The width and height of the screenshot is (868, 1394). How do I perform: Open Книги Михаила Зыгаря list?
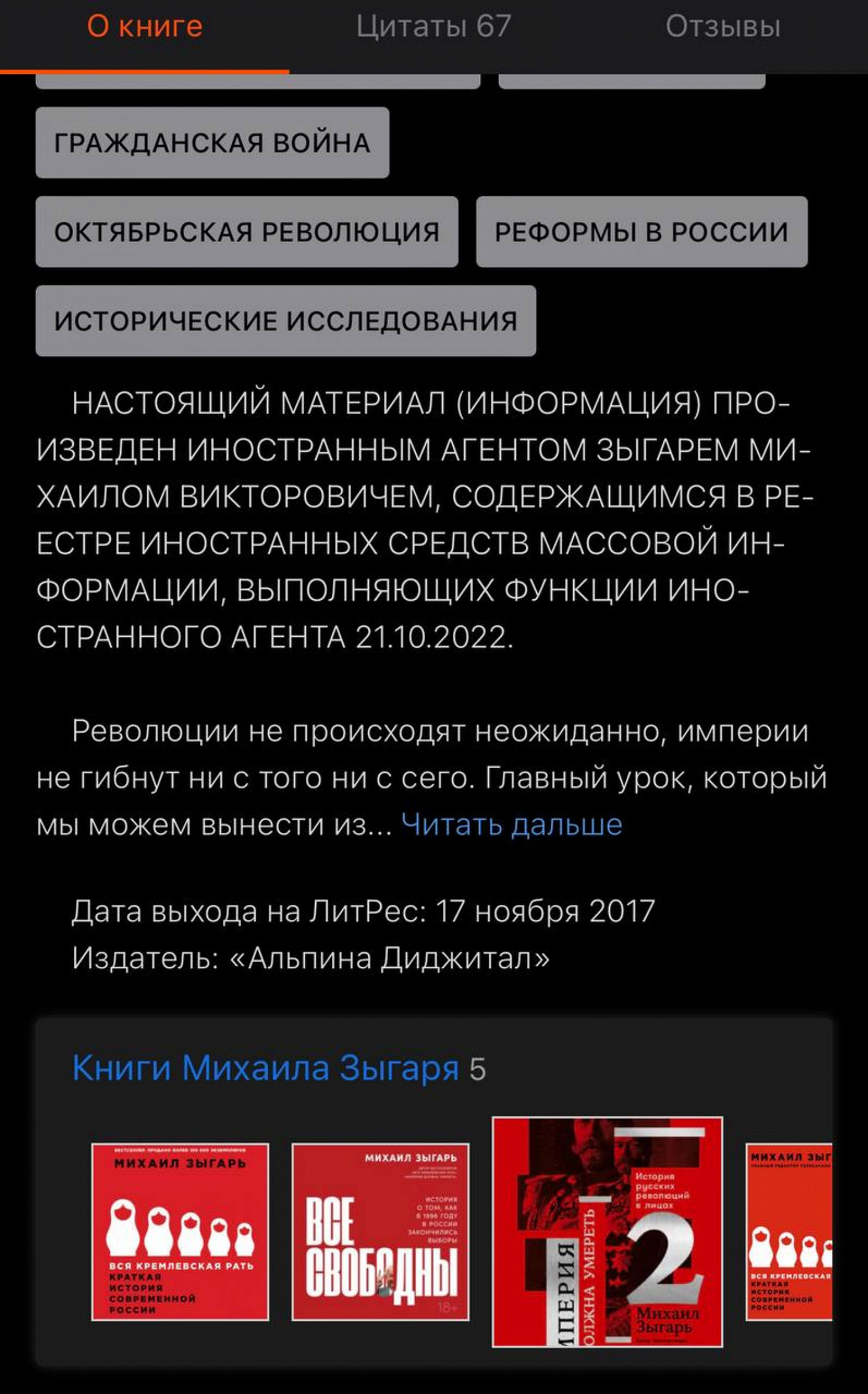[x=266, y=1068]
